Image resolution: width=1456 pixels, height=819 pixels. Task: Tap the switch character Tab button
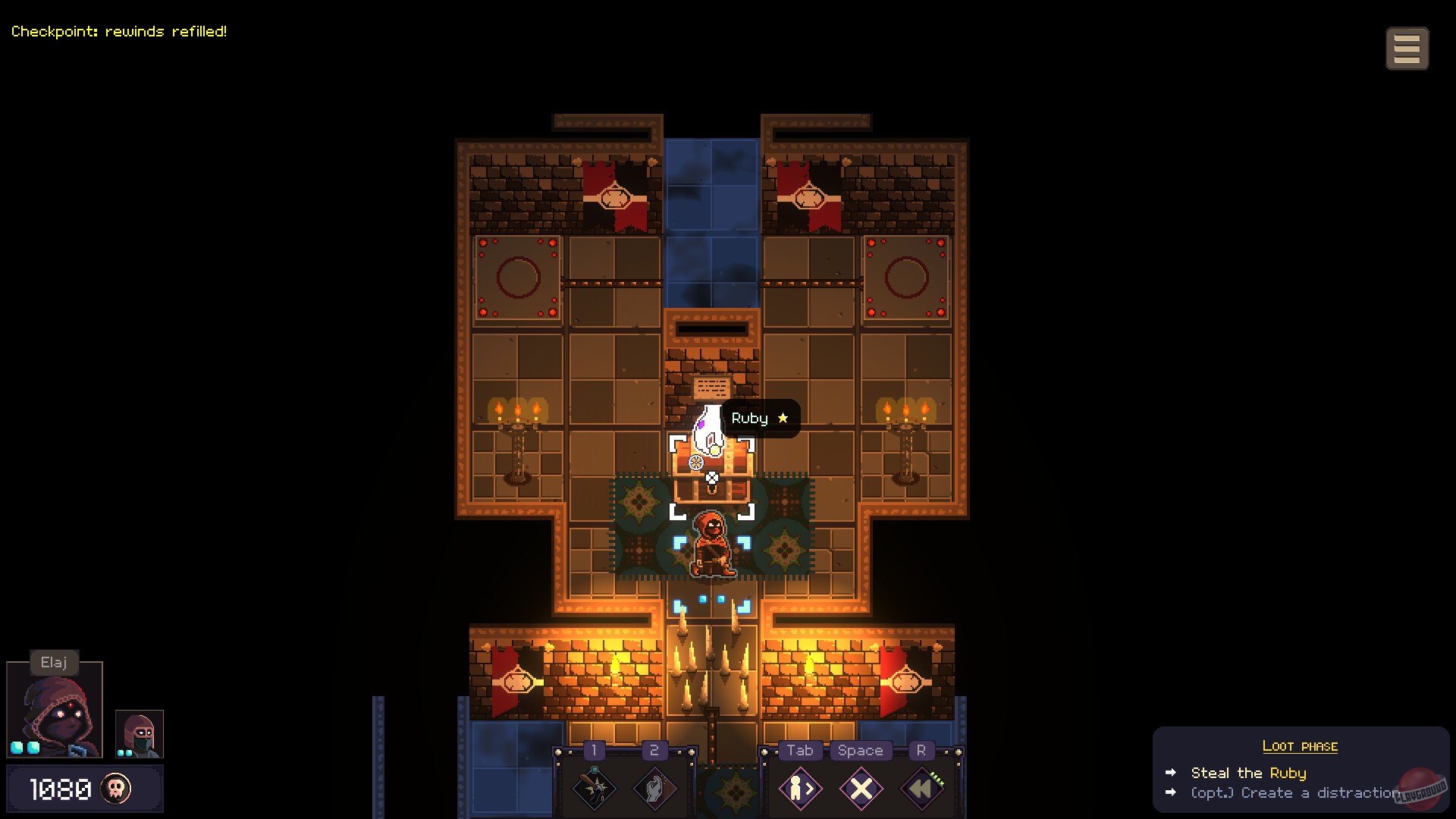[800, 789]
